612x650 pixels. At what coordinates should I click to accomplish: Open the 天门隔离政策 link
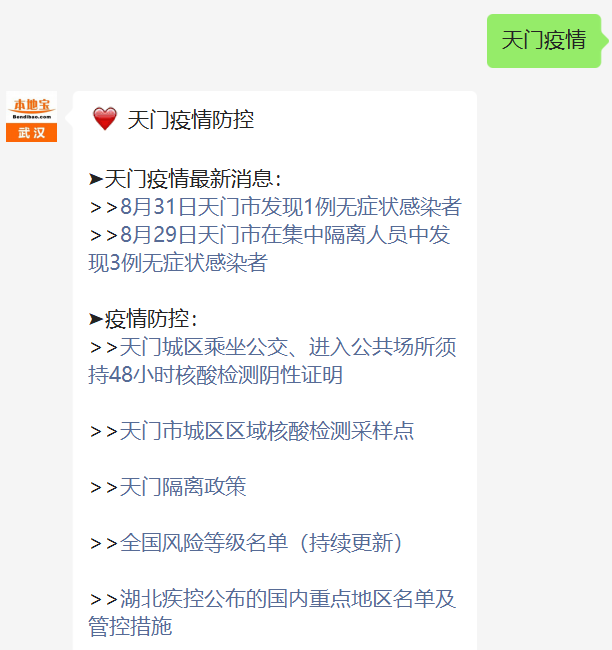tap(183, 487)
